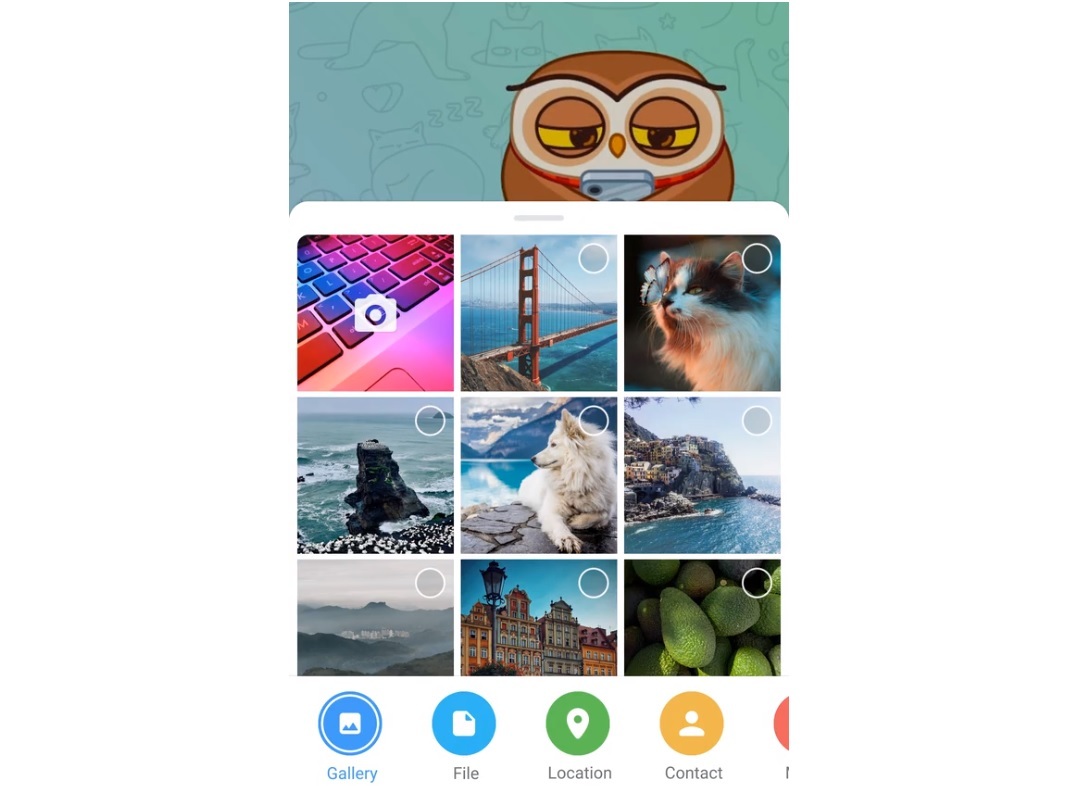This screenshot has height=786, width=1079.
Task: Select the sea rock photo
Action: pos(430,421)
